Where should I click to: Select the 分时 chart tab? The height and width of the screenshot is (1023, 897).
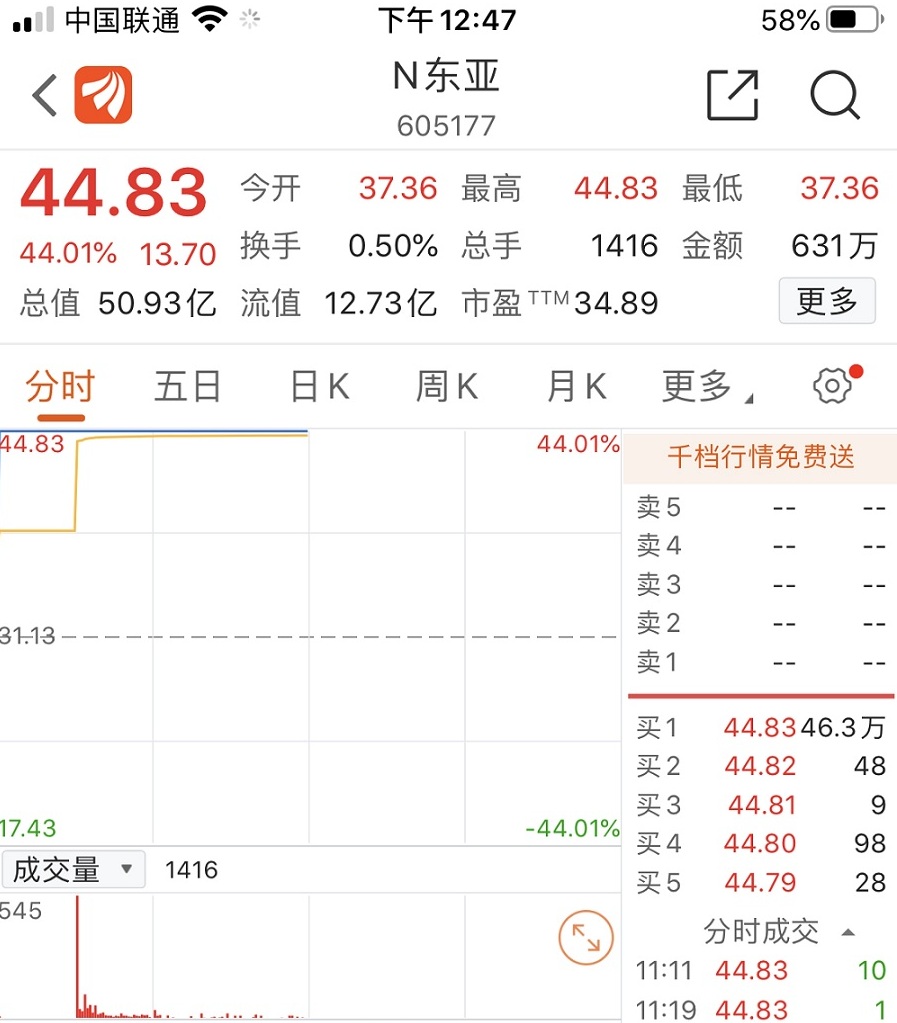pos(60,386)
